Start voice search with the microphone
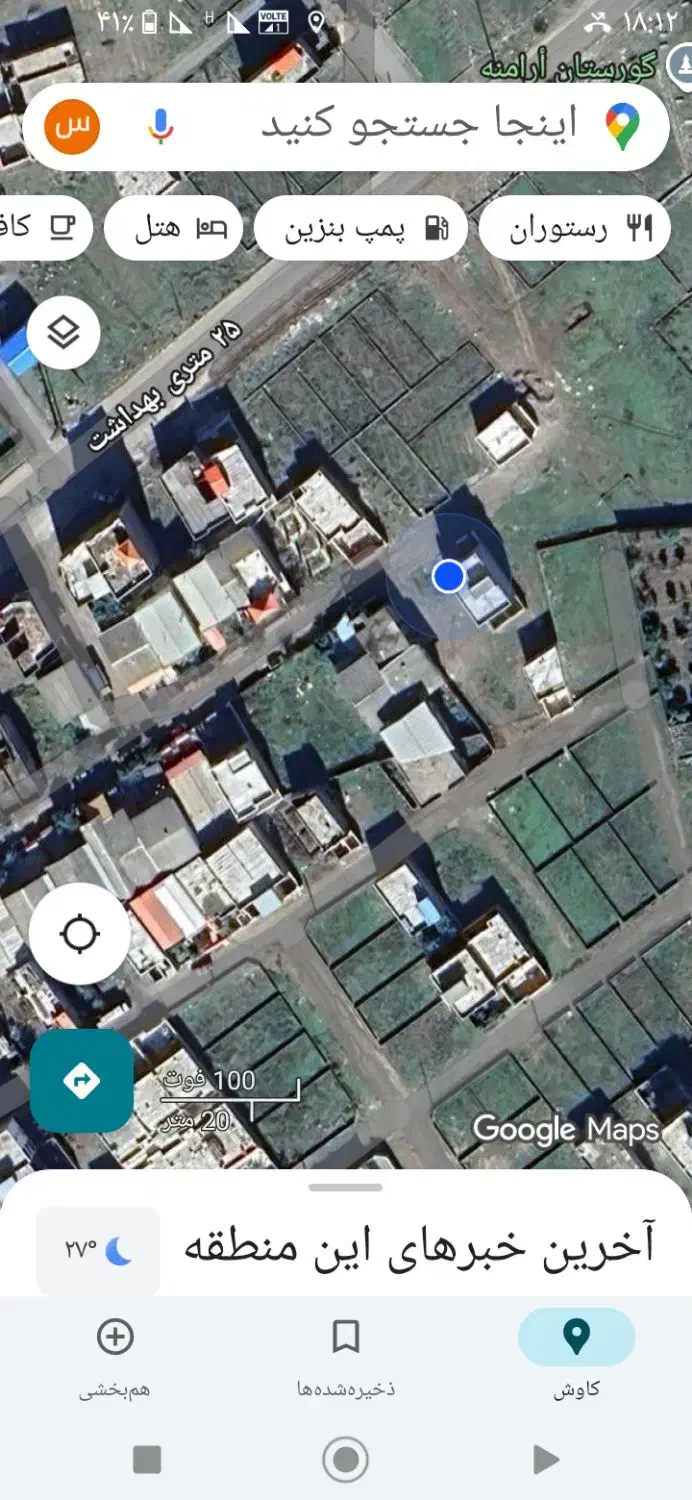The height and width of the screenshot is (1500, 692). click(x=160, y=127)
